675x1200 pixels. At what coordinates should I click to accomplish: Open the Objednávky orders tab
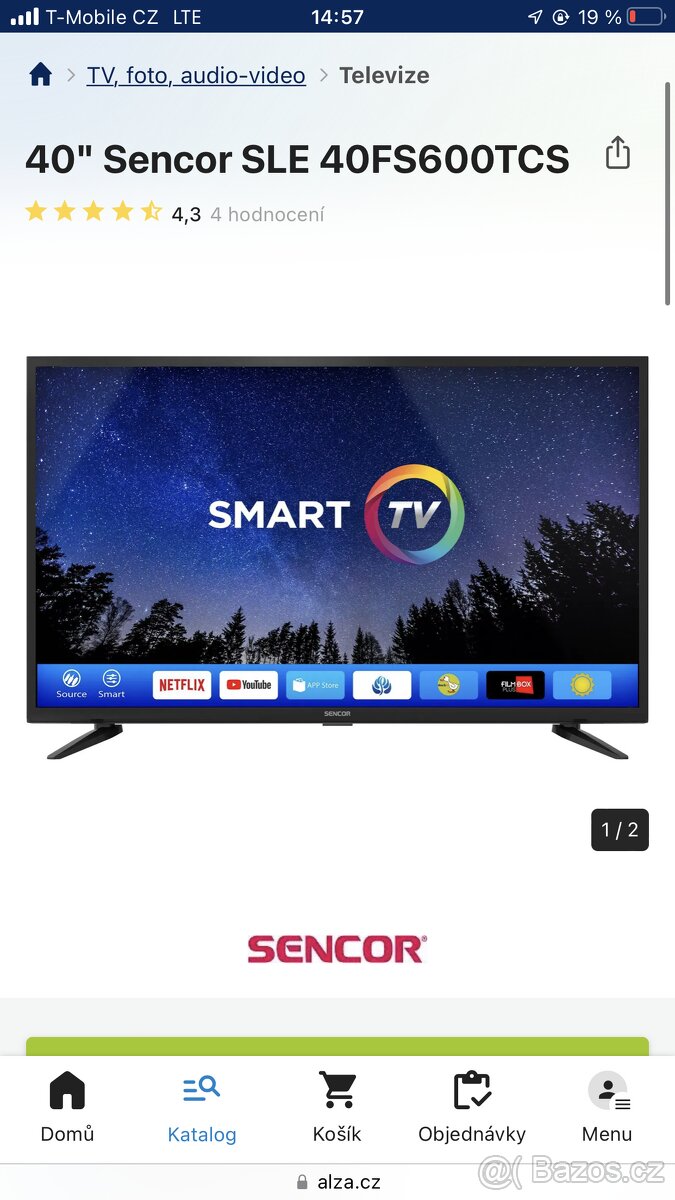click(472, 1107)
